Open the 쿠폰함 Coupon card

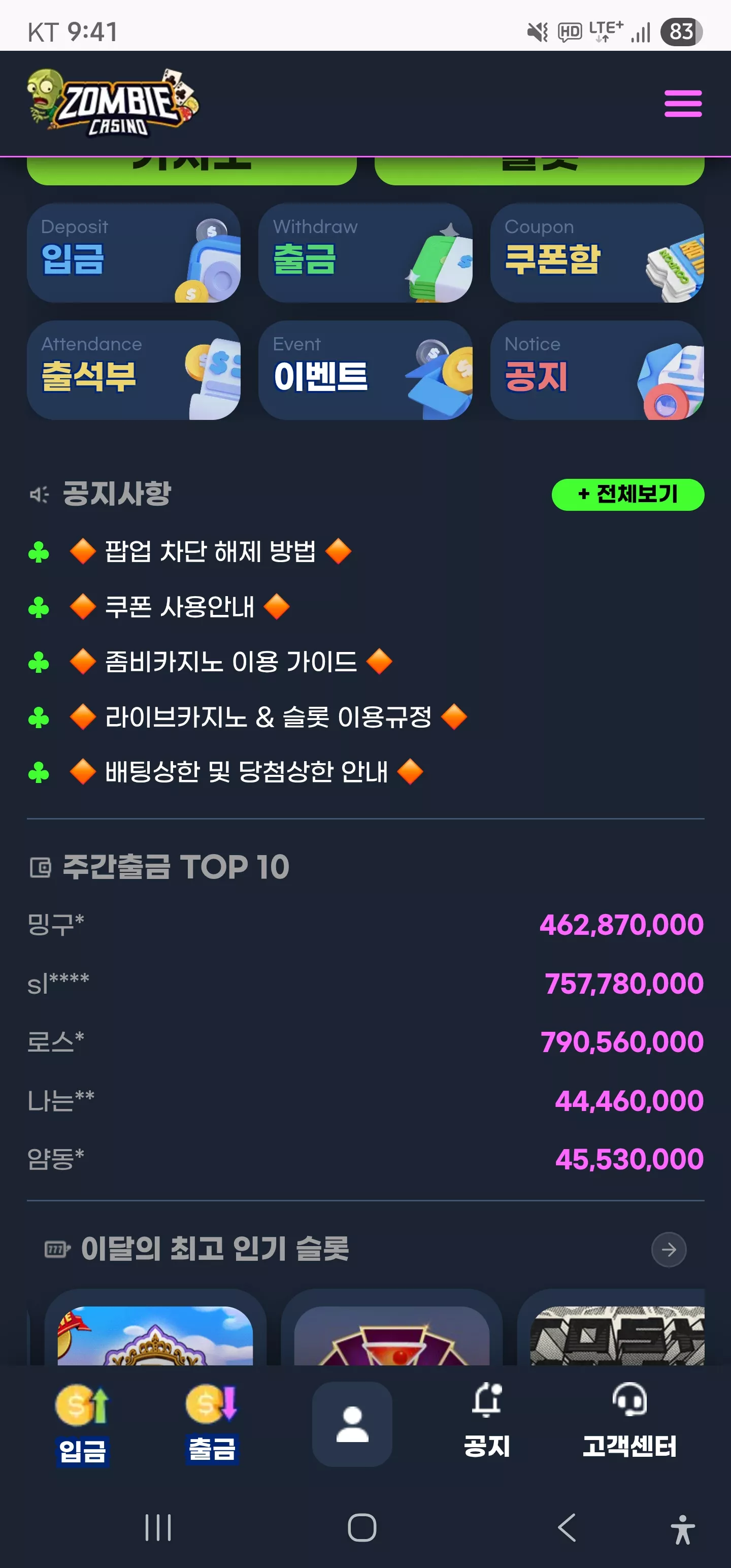597,252
